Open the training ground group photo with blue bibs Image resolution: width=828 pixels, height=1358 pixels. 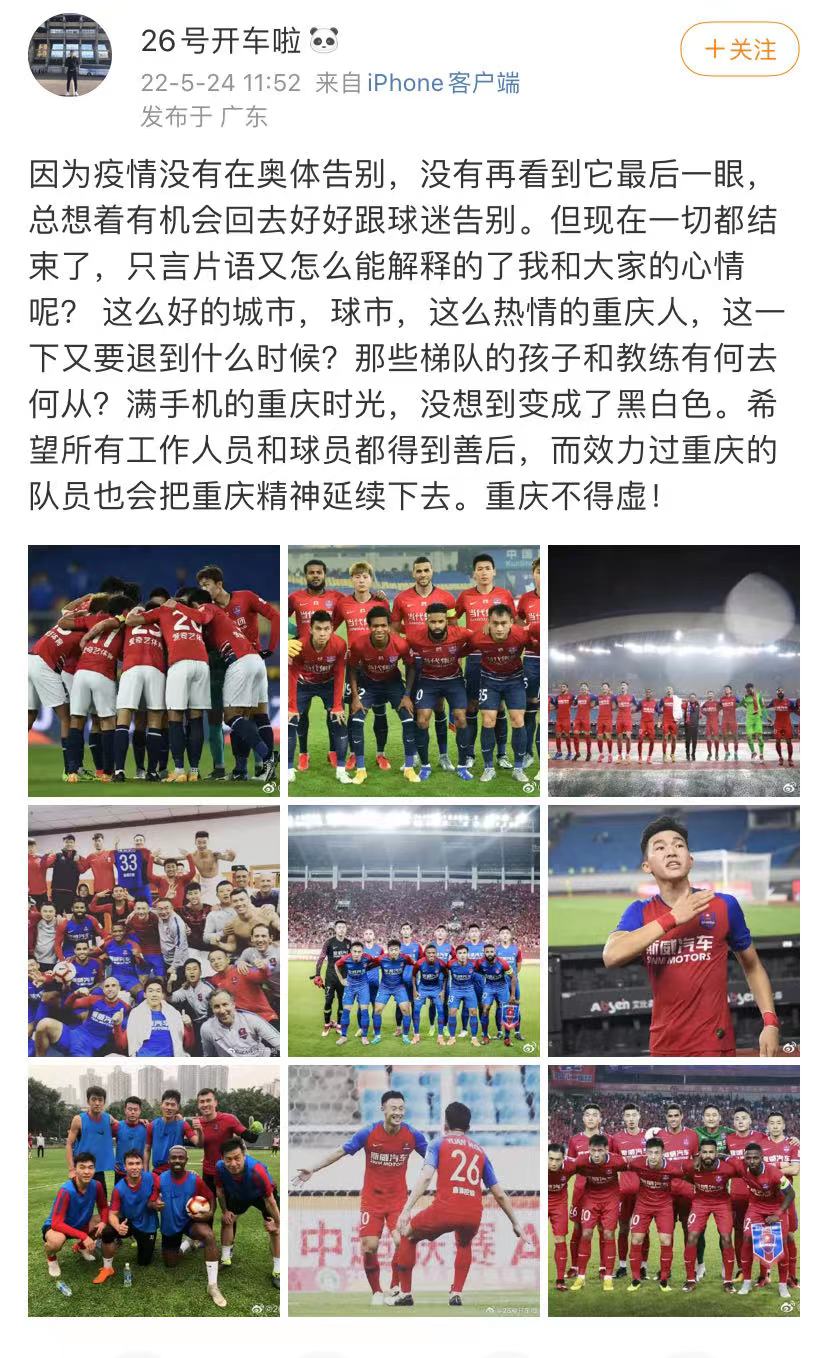(154, 1190)
